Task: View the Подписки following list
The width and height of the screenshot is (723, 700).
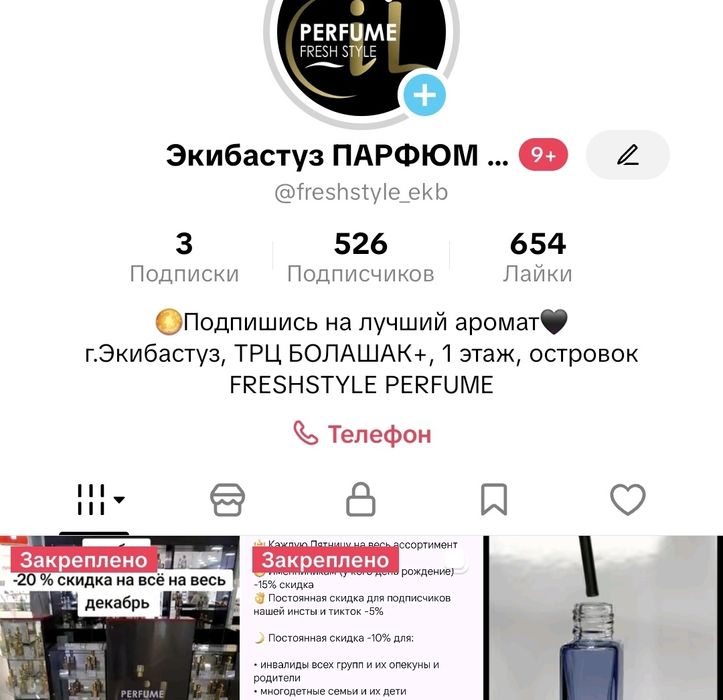Action: [184, 257]
